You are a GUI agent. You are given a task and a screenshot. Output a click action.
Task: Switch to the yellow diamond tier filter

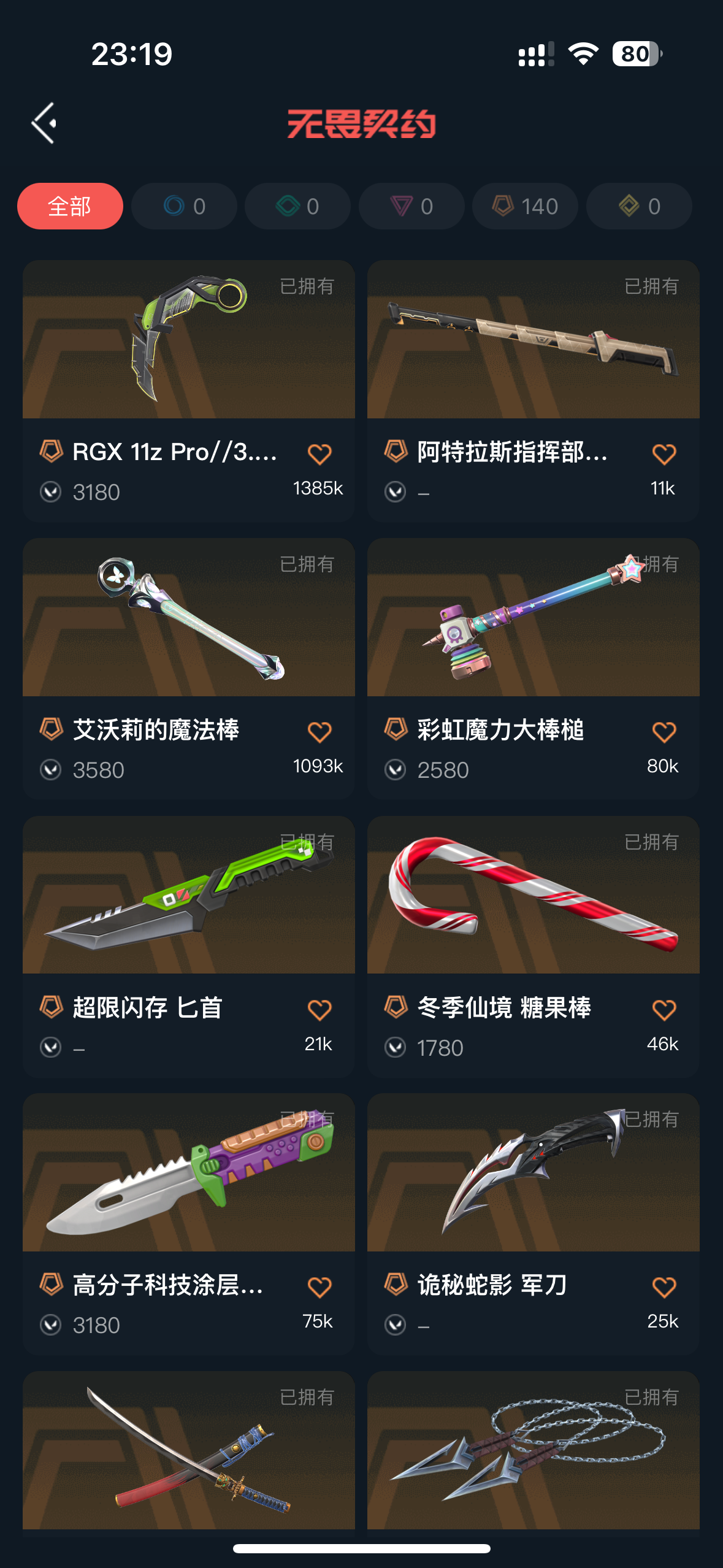[x=639, y=206]
